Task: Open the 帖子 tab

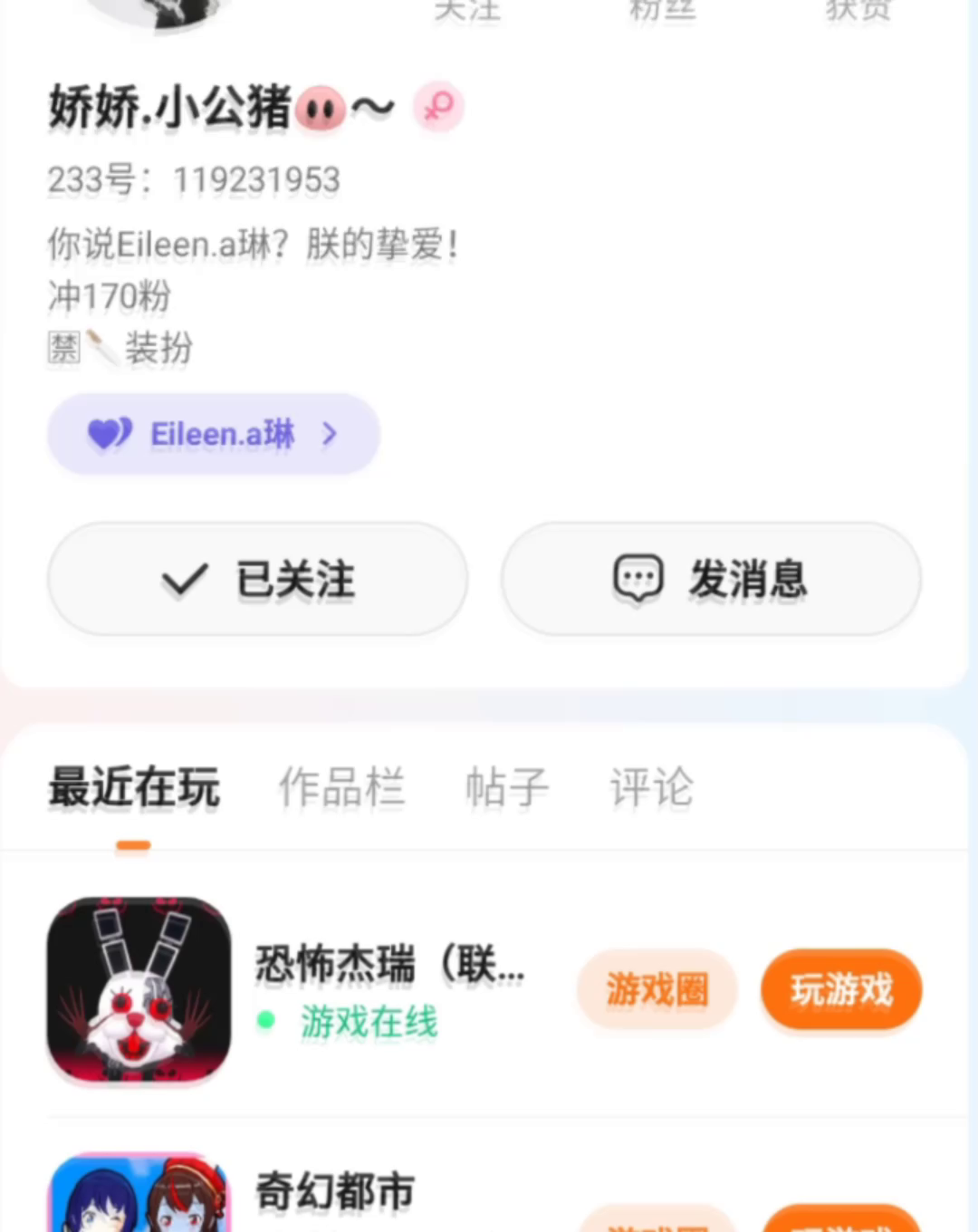Action: click(x=507, y=787)
